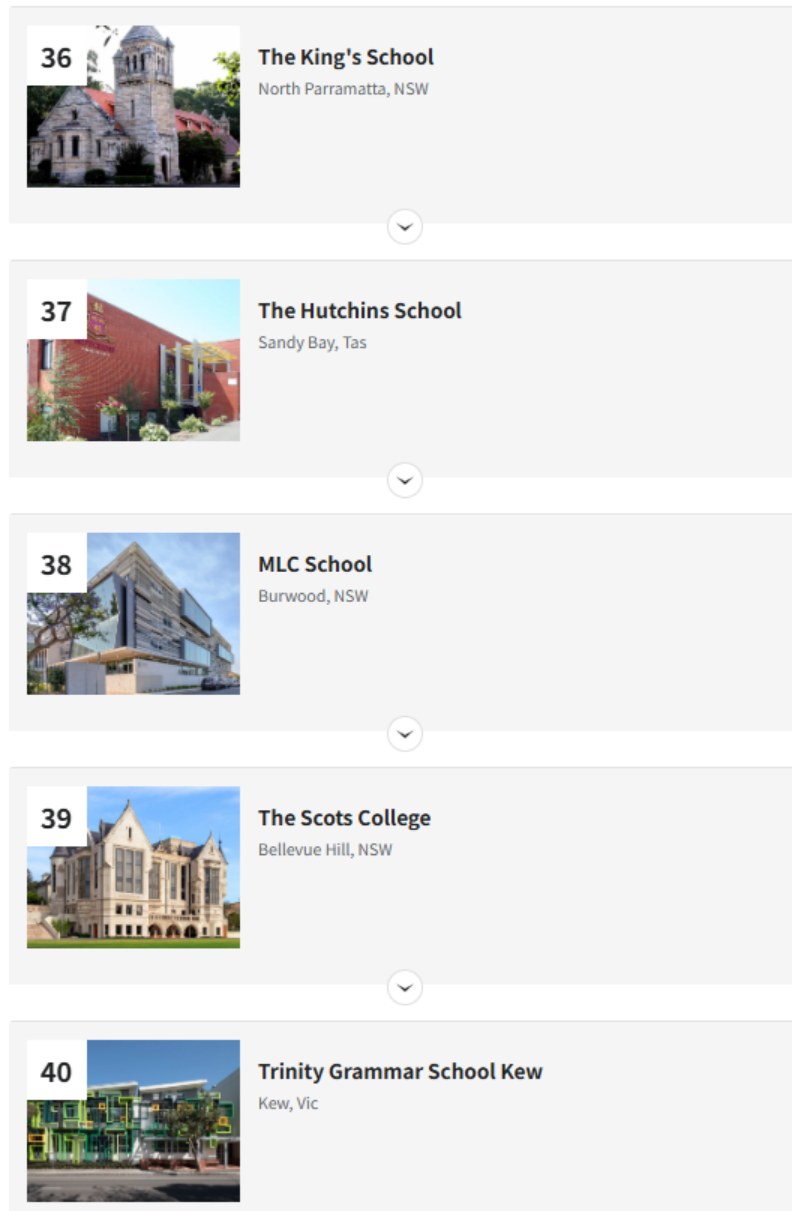Open Trinity Grammar School Kew listing
Viewport: 792px width, 1211px height.
coord(399,1072)
